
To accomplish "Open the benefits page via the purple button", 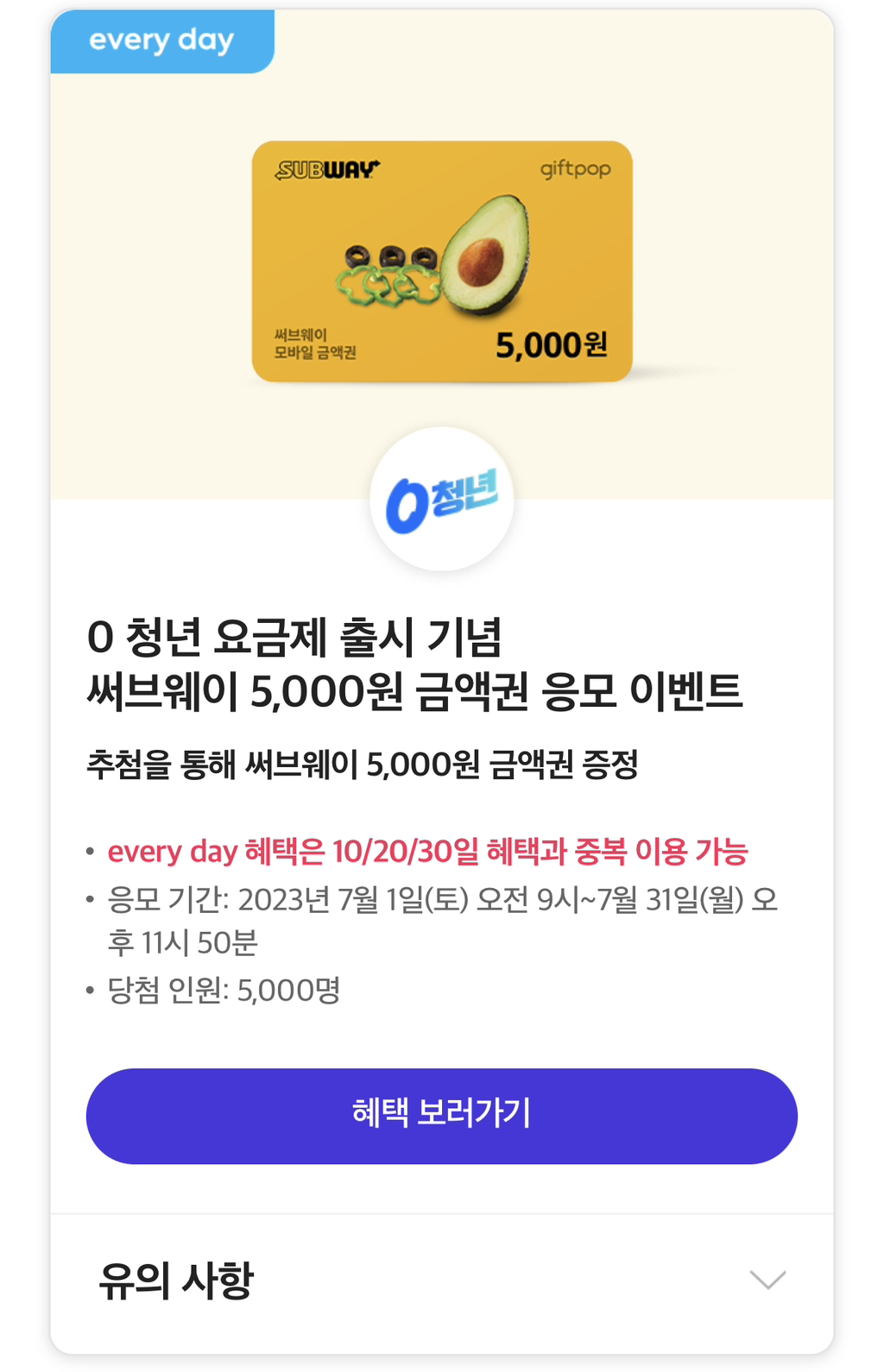I will pos(441,1116).
